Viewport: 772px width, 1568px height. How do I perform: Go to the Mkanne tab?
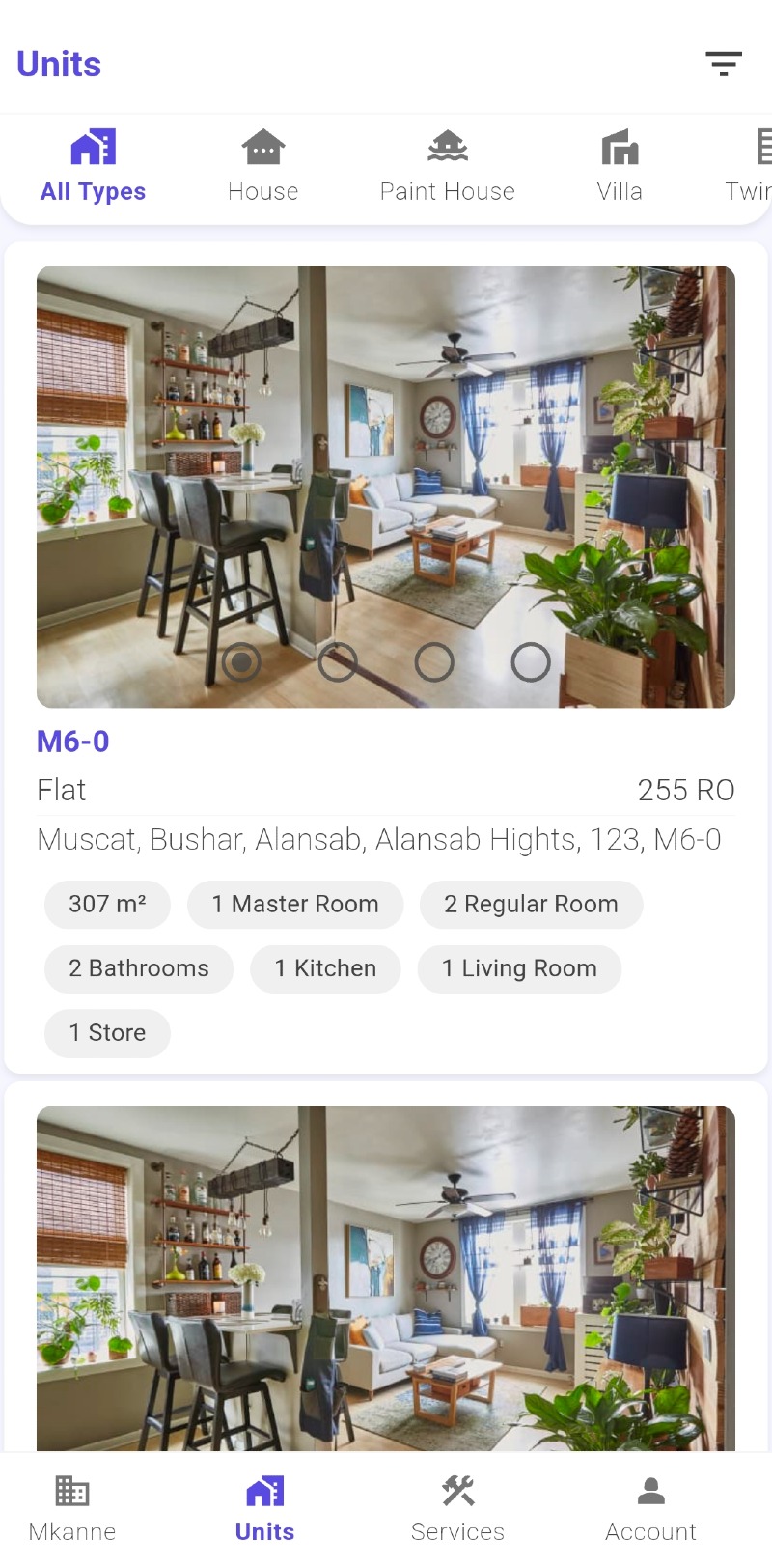[72, 1509]
